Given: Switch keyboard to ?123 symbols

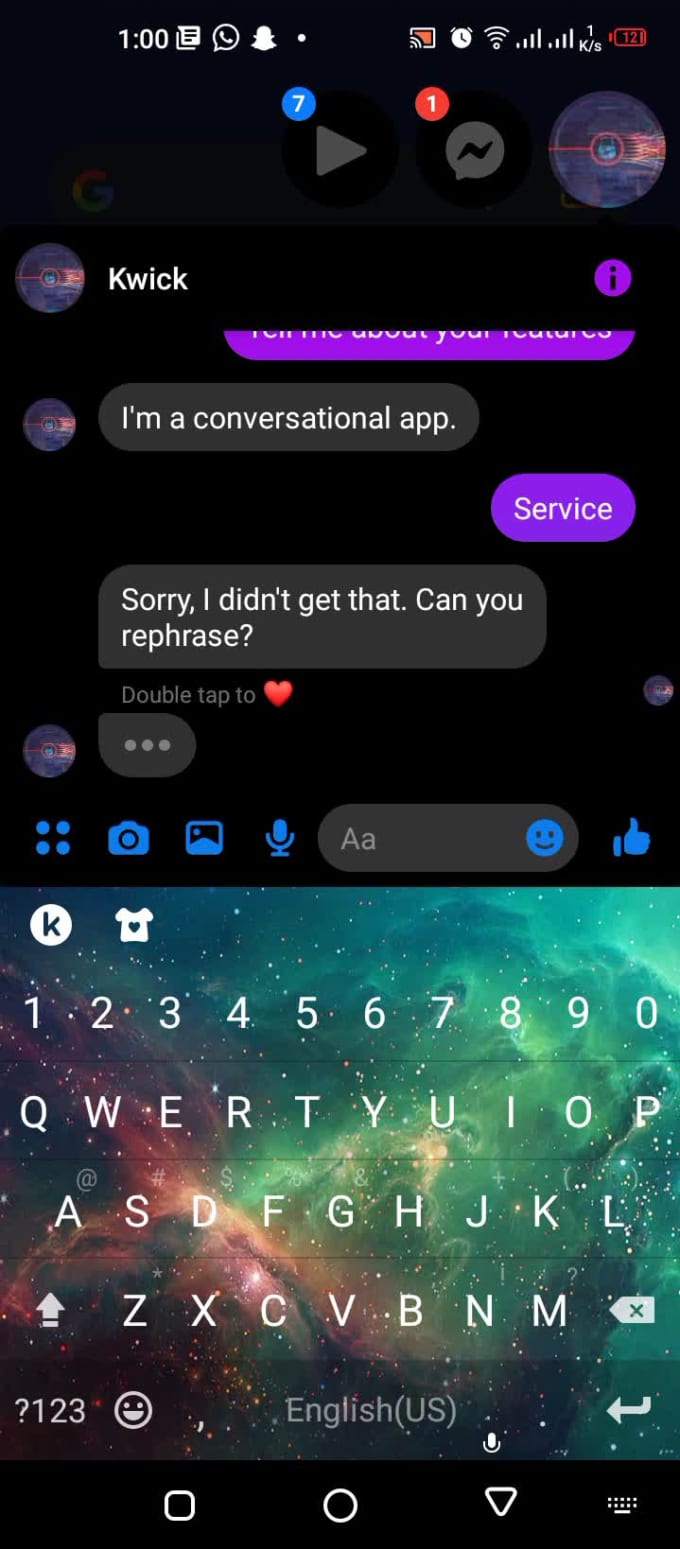Looking at the screenshot, I should click(x=50, y=1410).
